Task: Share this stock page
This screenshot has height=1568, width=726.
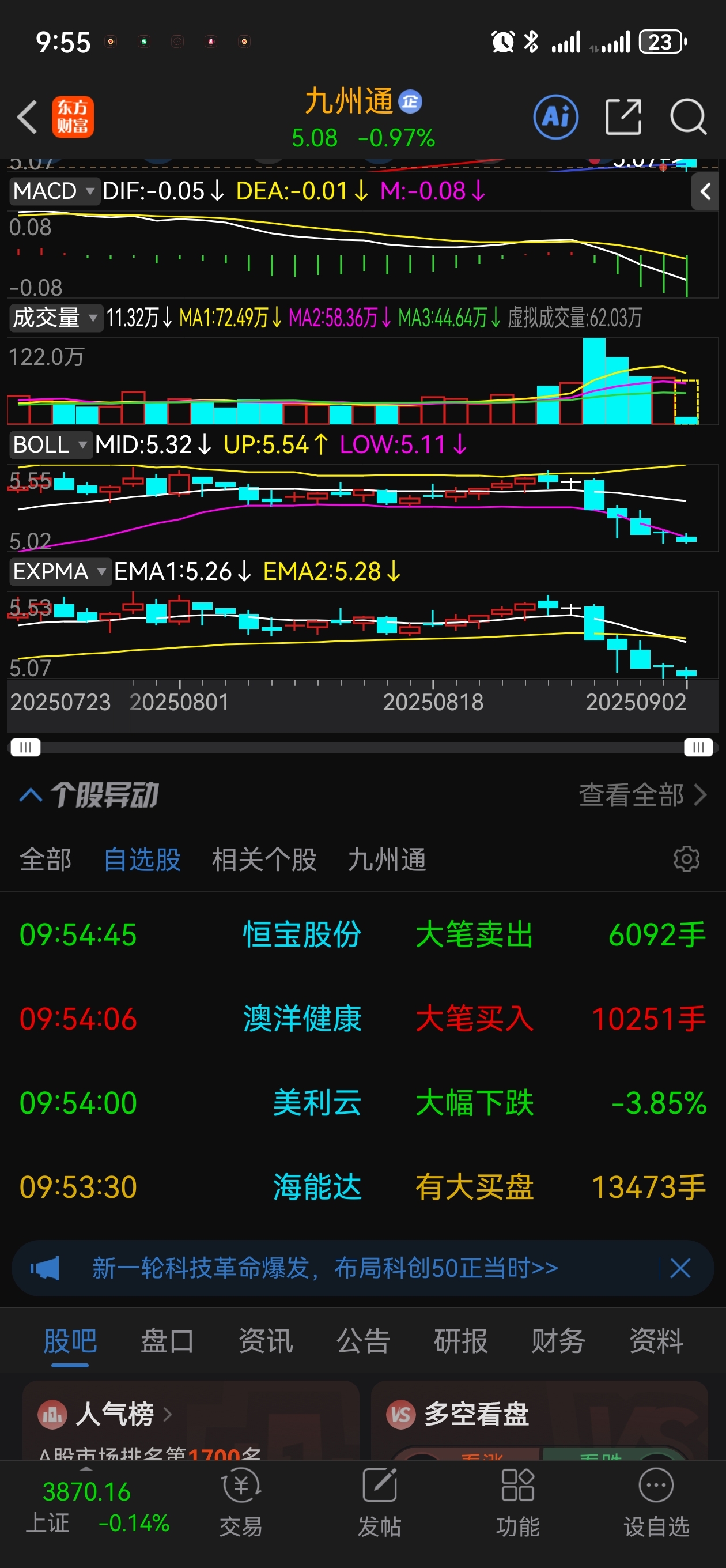Action: point(623,116)
